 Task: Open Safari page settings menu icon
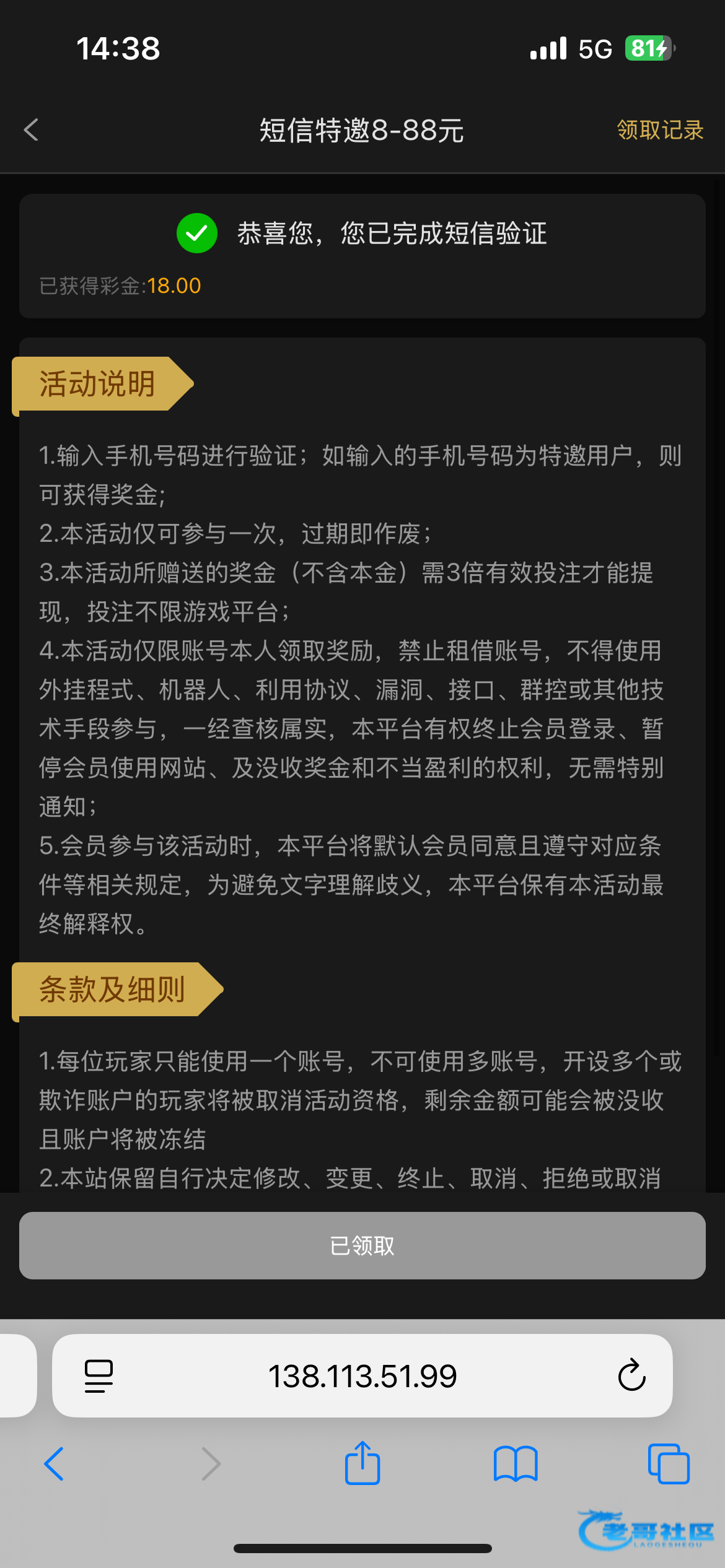tap(99, 1376)
